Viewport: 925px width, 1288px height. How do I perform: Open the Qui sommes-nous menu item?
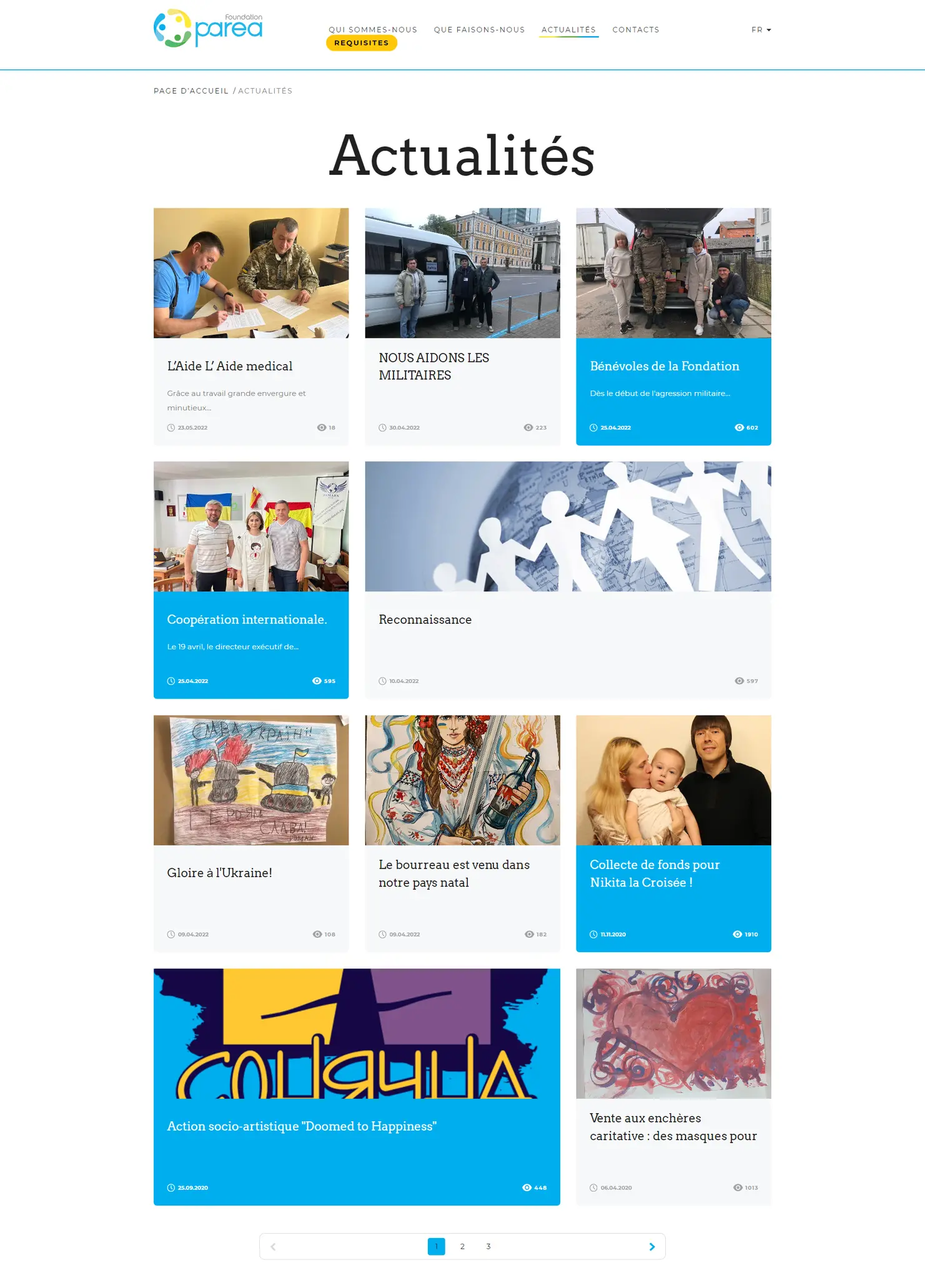tap(372, 30)
